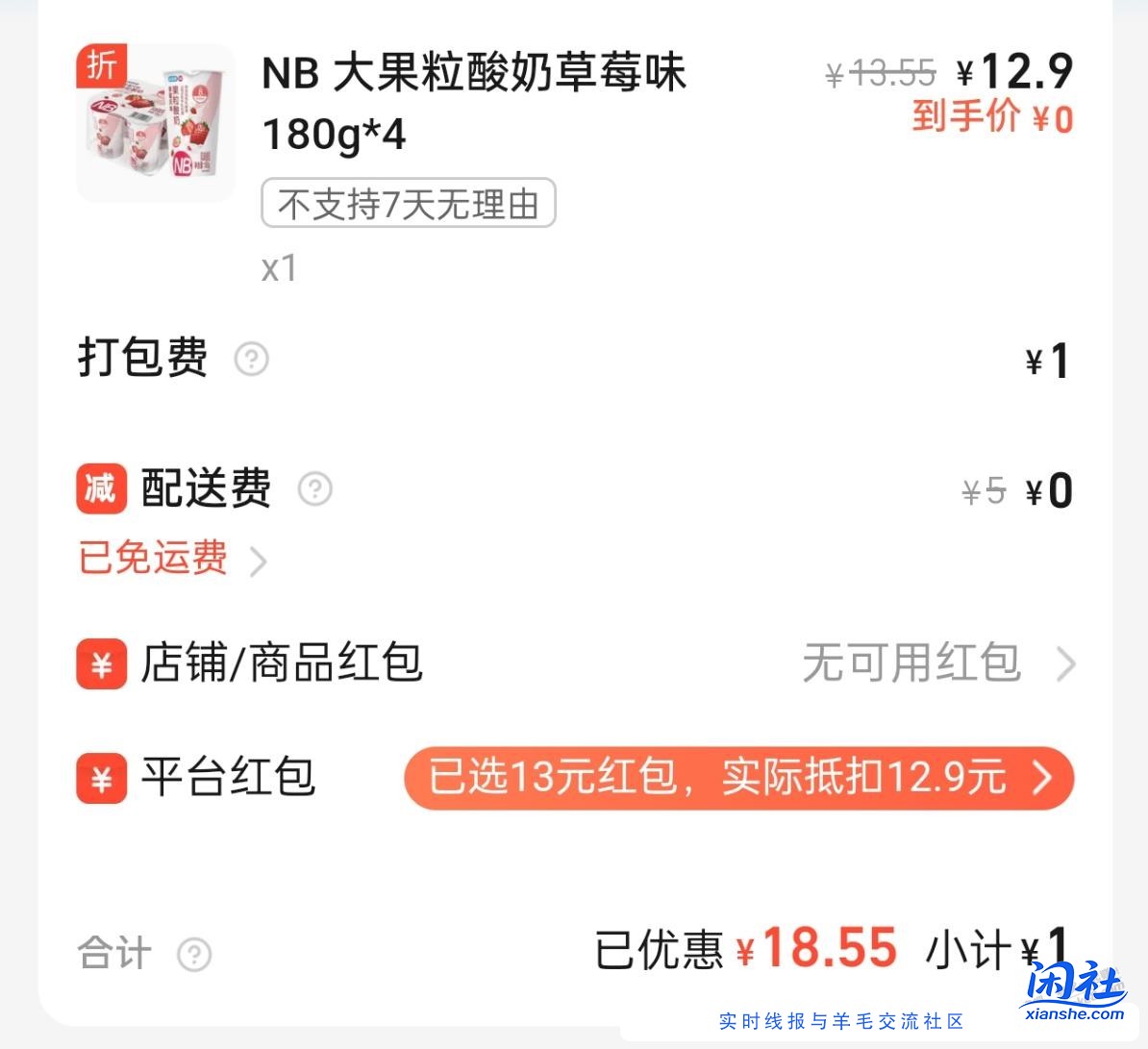Tap the help icon next to 打包费
The image size is (1148, 1049).
[252, 360]
